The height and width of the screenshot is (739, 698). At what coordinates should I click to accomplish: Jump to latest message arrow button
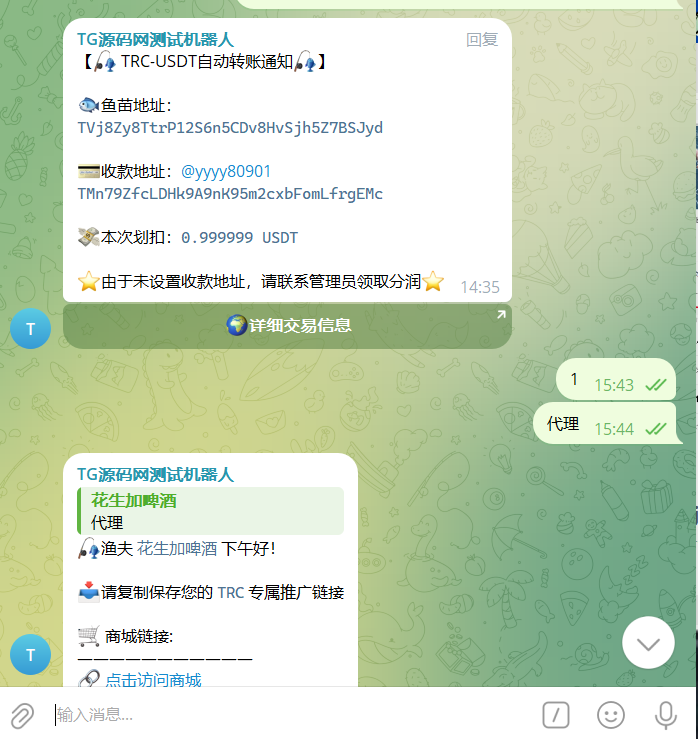point(648,643)
